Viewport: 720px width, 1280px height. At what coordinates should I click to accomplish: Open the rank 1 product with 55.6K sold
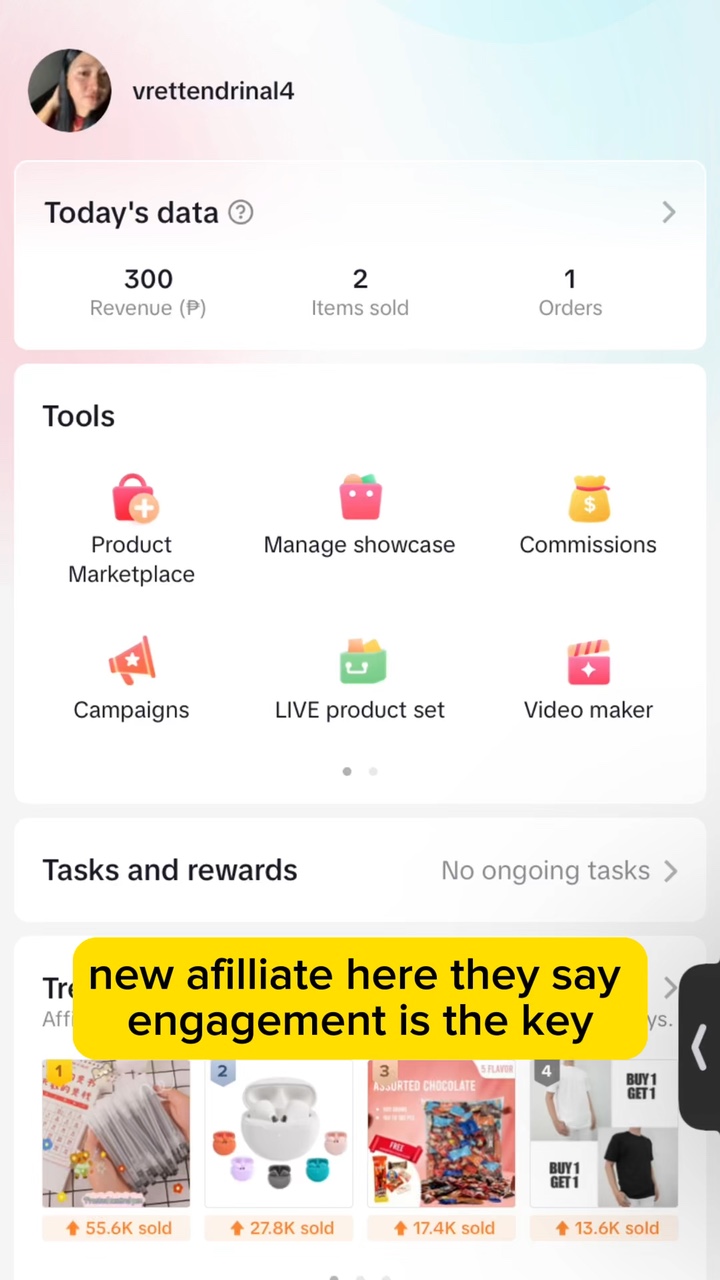pyautogui.click(x=116, y=1134)
